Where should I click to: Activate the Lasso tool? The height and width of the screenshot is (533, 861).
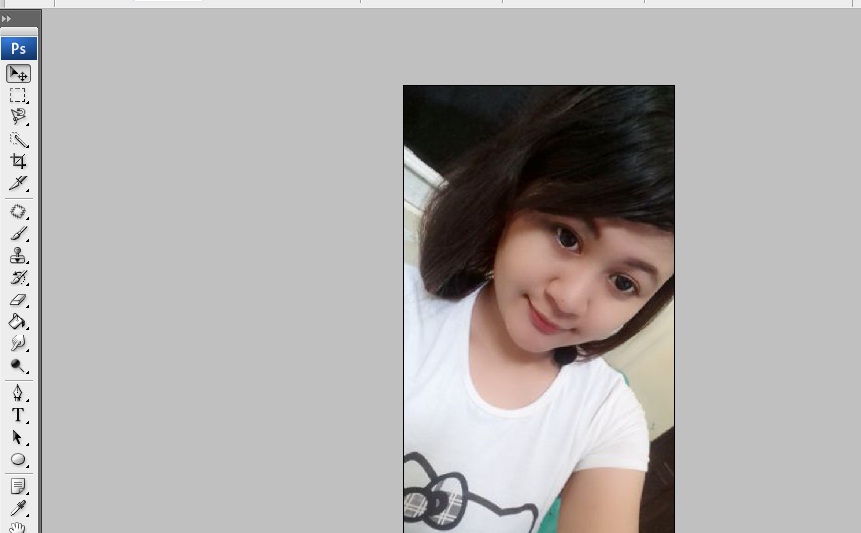tap(18, 117)
